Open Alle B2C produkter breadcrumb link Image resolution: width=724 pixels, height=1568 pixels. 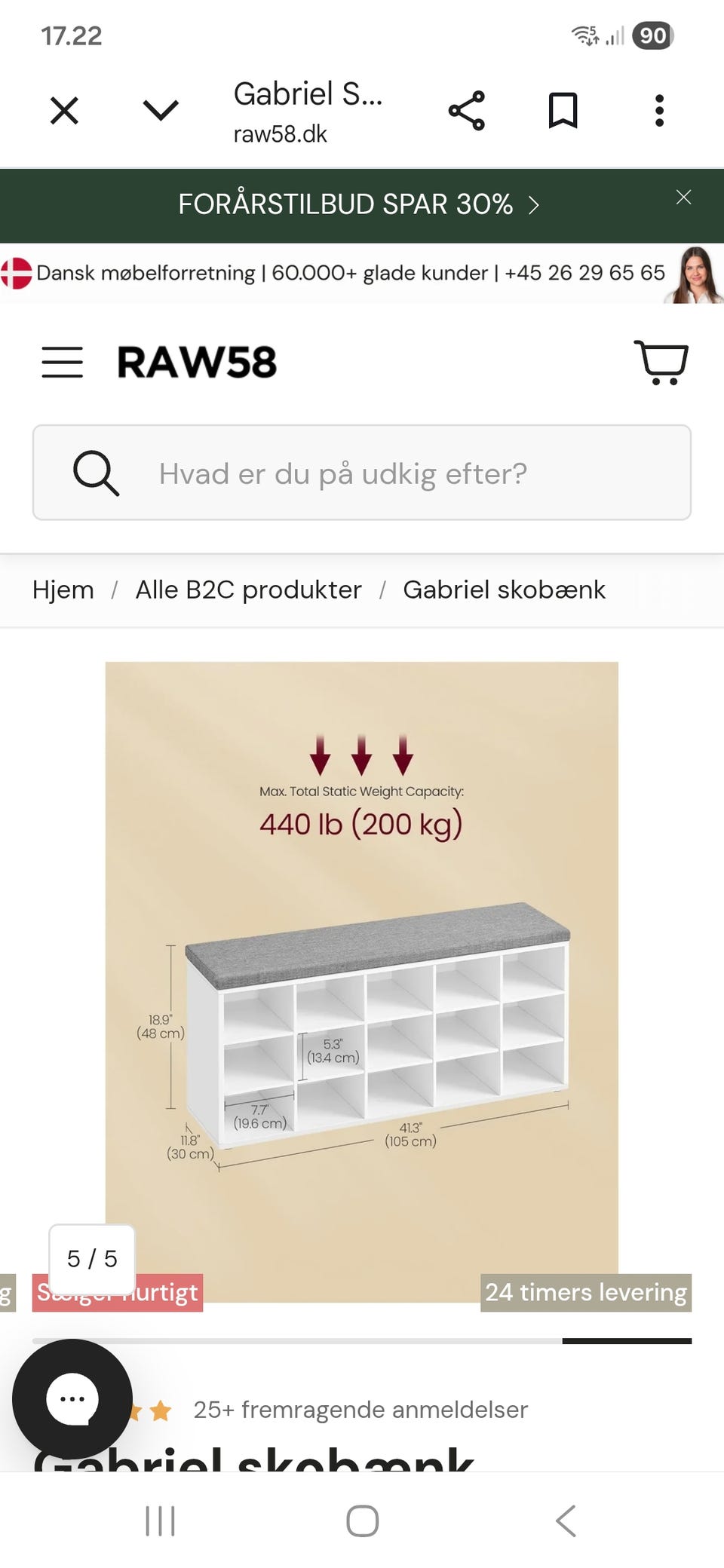[248, 590]
